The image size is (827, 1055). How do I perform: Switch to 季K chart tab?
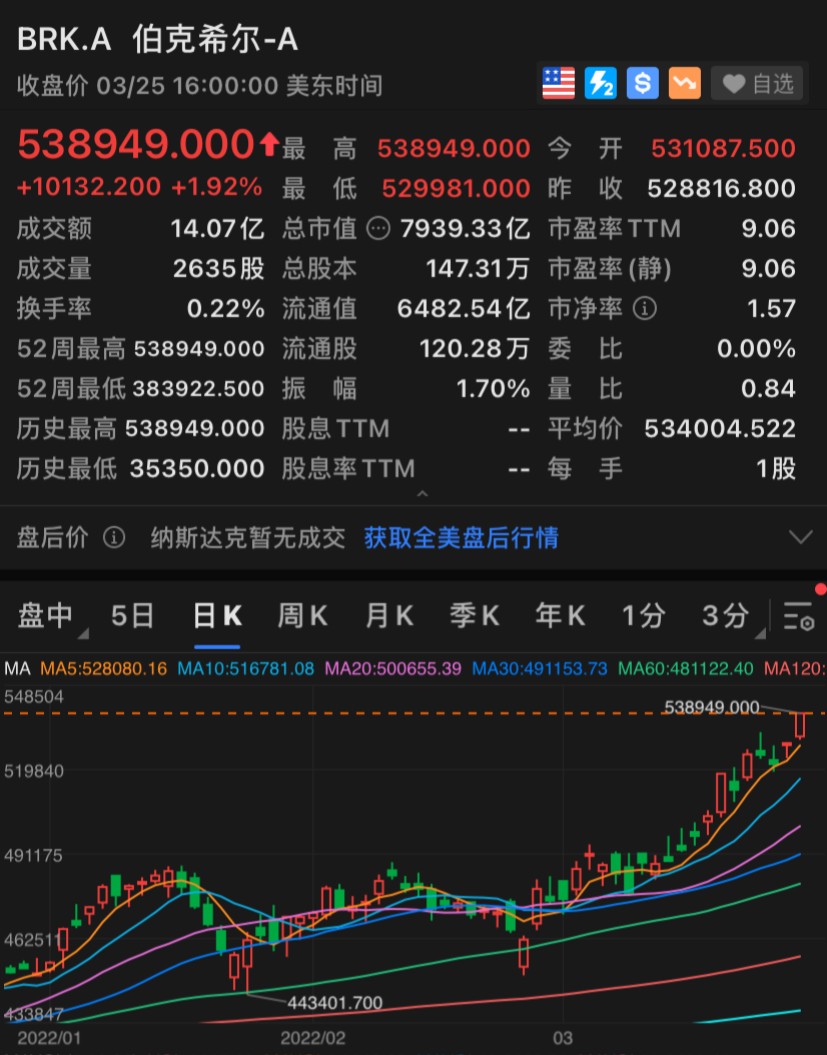pyautogui.click(x=474, y=616)
